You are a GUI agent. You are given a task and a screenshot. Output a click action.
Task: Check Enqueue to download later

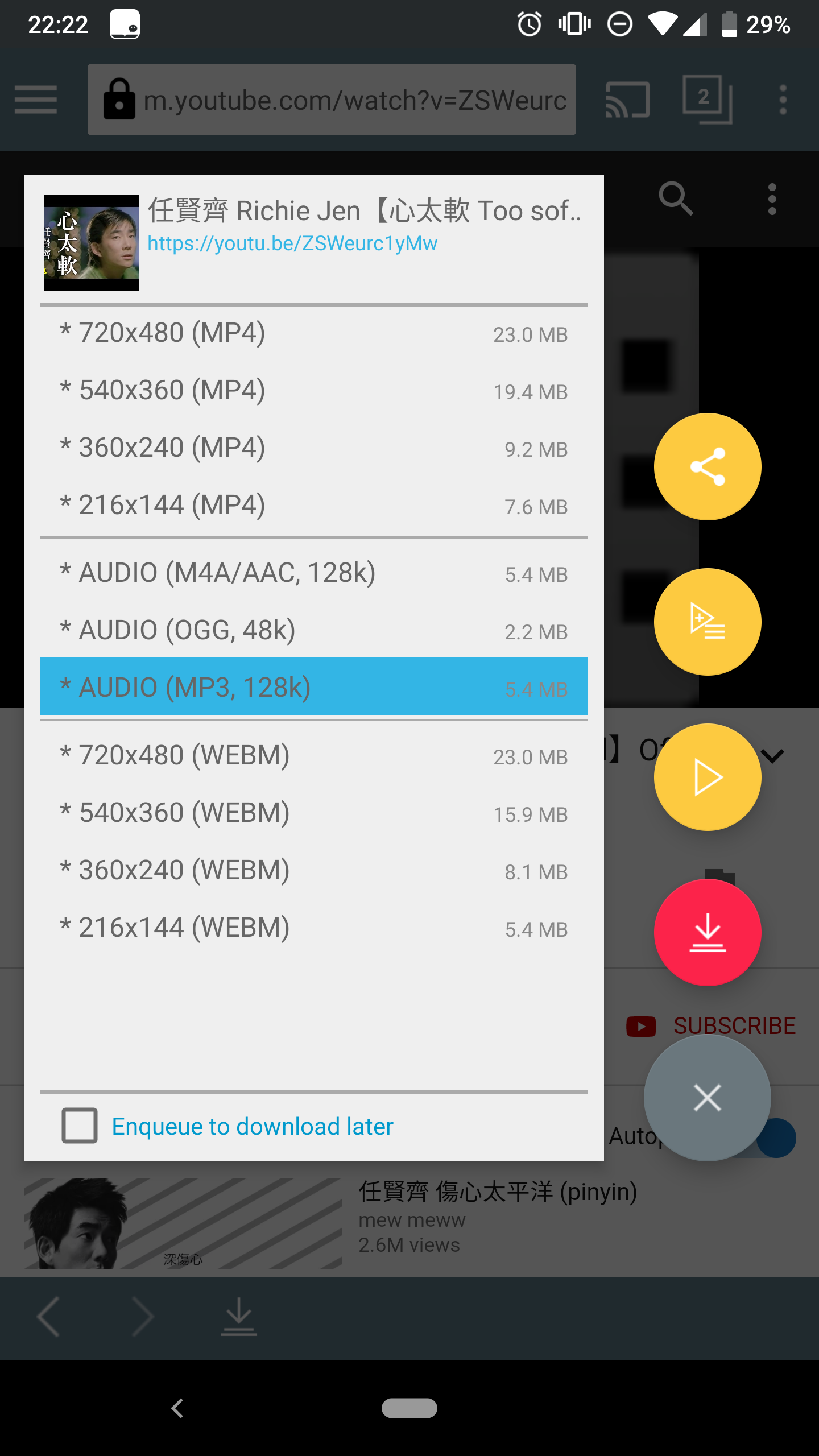(x=80, y=1126)
